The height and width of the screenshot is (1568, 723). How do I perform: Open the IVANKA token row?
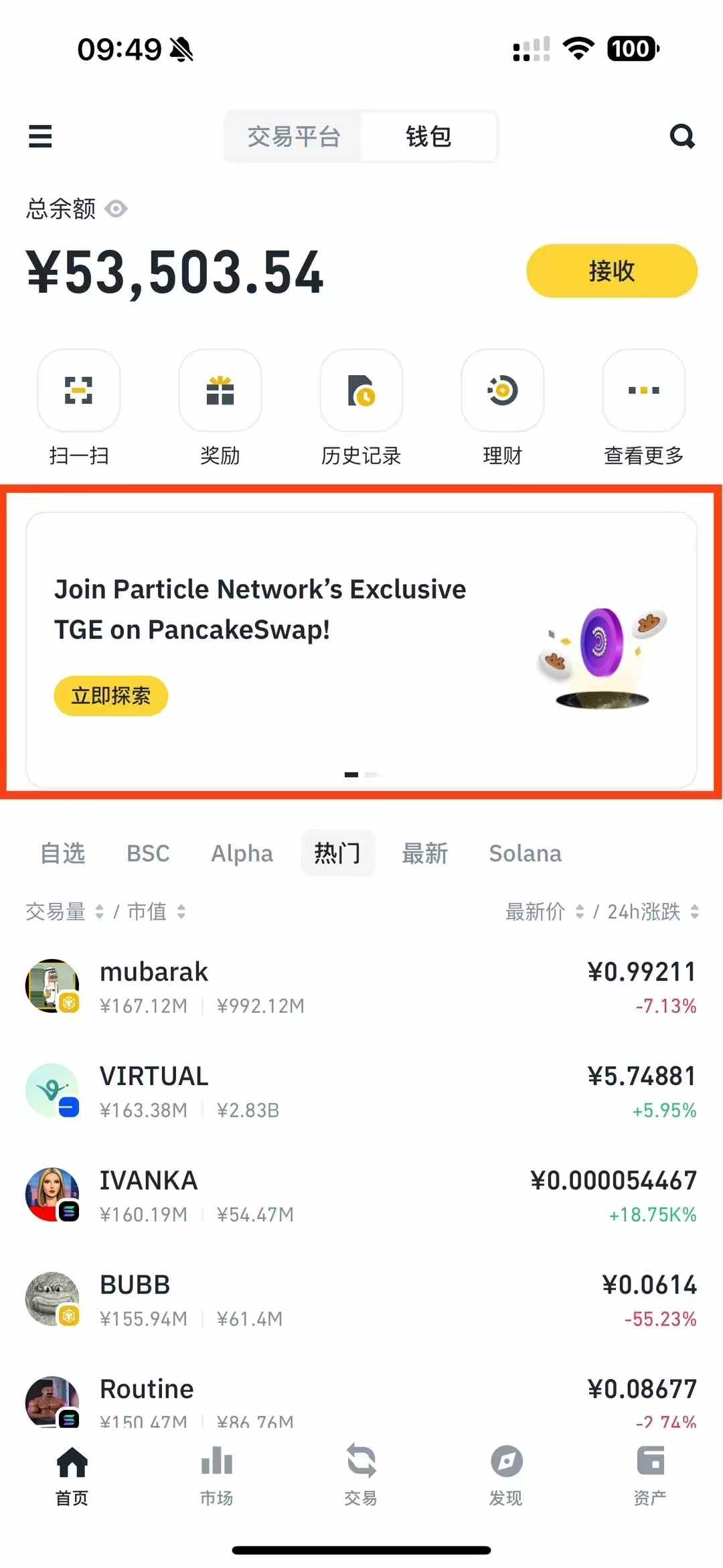(x=361, y=1195)
